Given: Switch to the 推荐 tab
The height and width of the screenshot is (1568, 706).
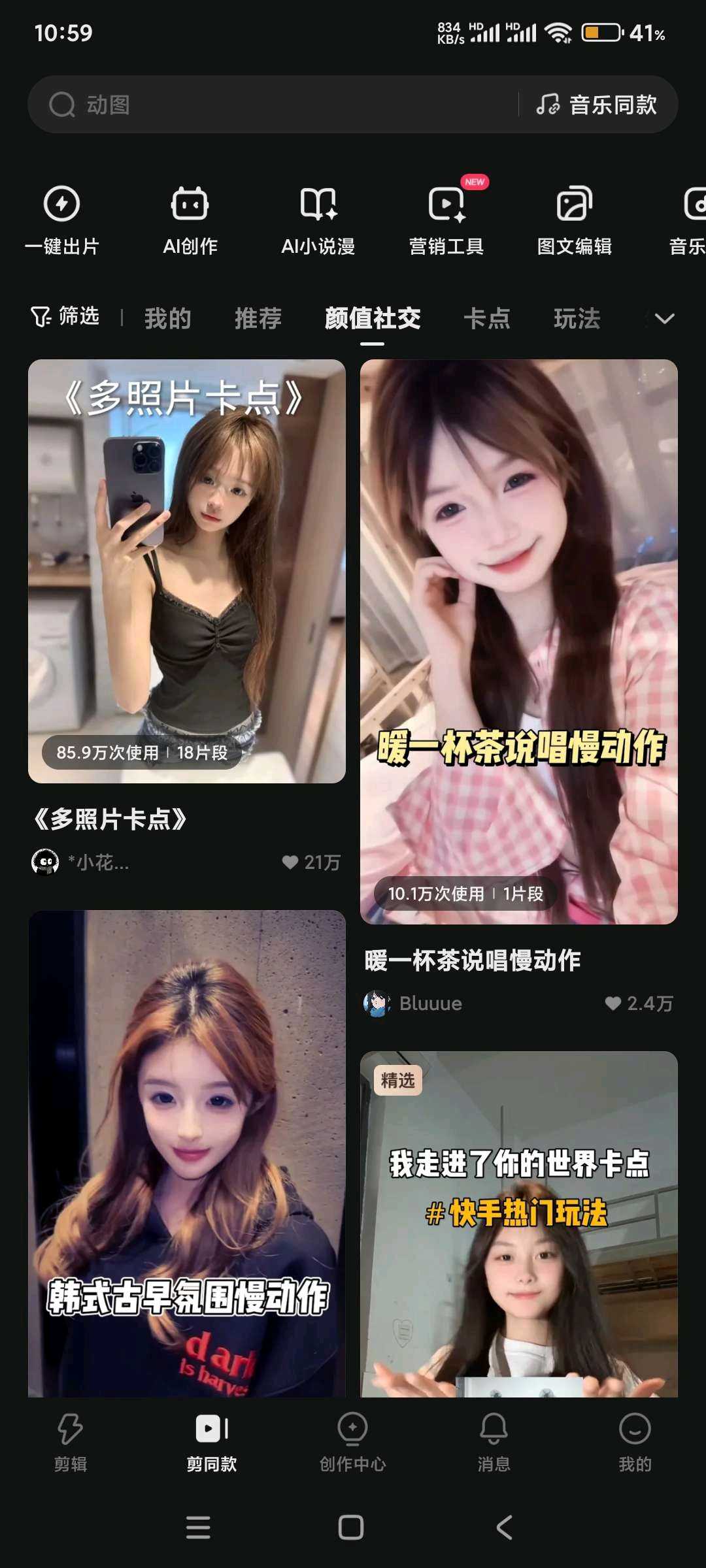Looking at the screenshot, I should [258, 319].
